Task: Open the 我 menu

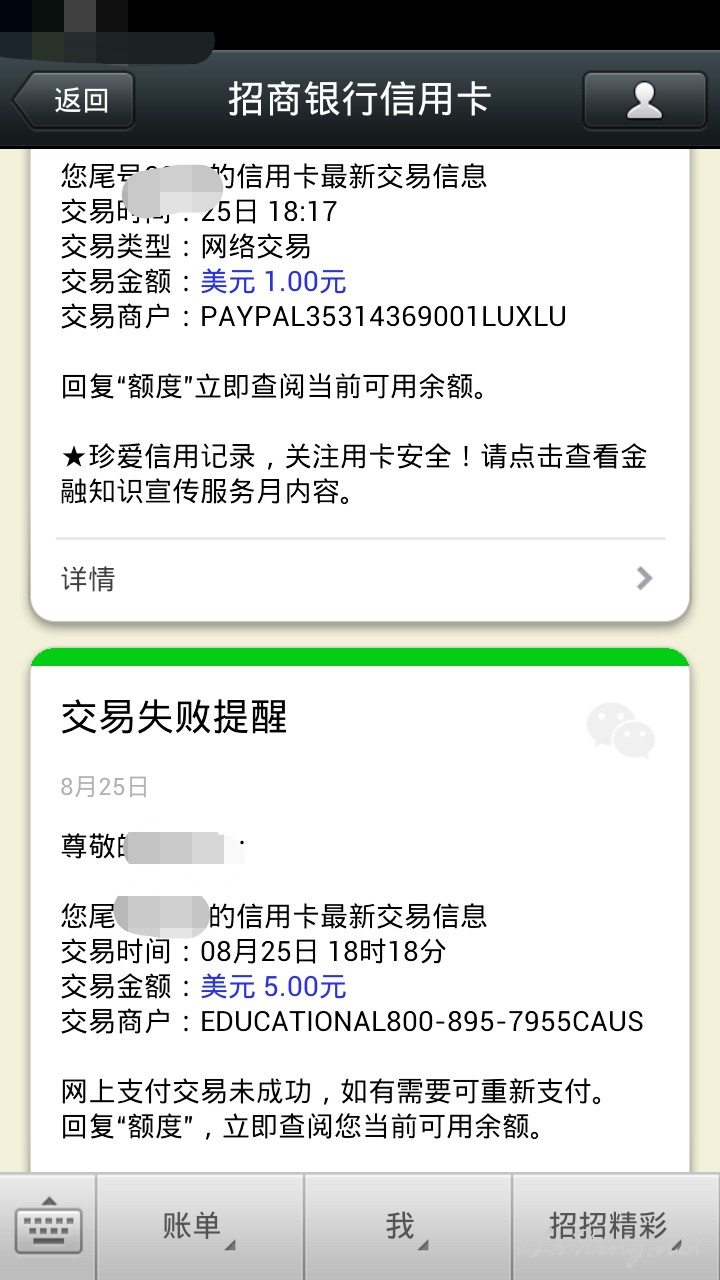Action: point(408,1227)
